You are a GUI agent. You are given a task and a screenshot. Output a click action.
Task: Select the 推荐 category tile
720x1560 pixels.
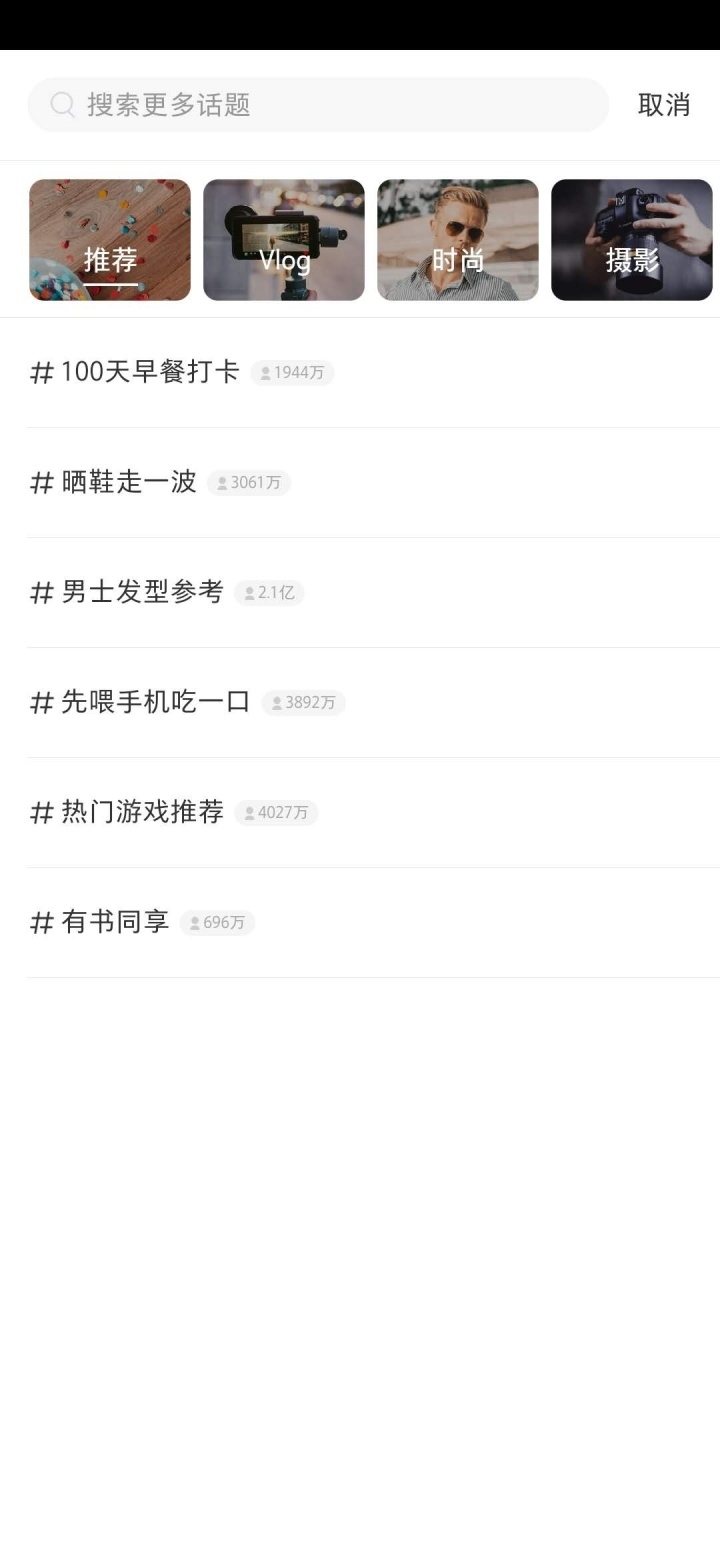point(110,240)
